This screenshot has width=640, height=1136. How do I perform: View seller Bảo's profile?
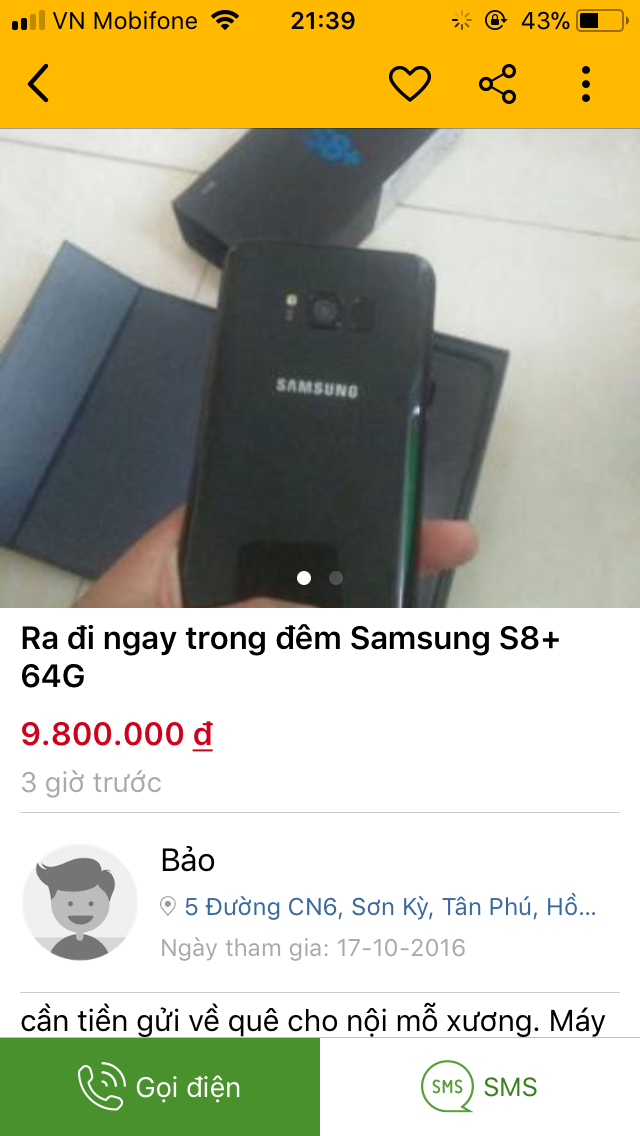click(80, 902)
